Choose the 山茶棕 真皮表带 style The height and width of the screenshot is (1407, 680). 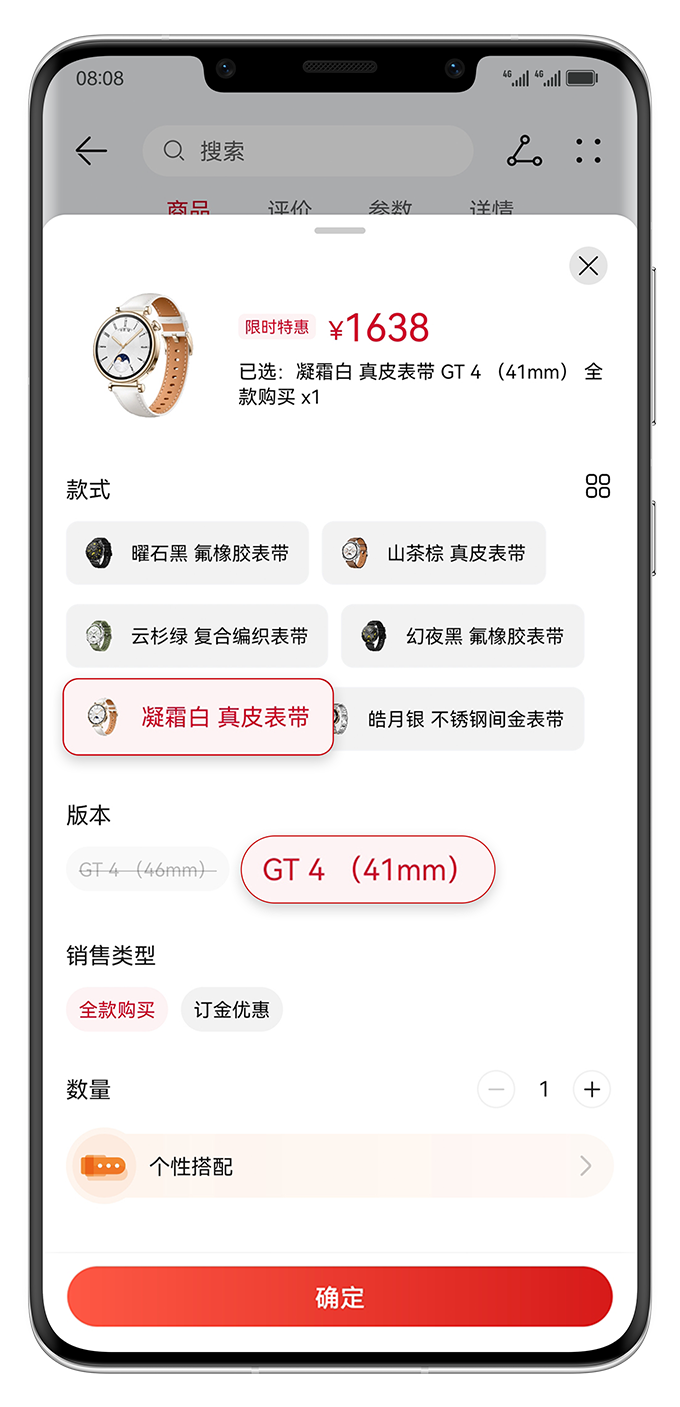tap(433, 553)
